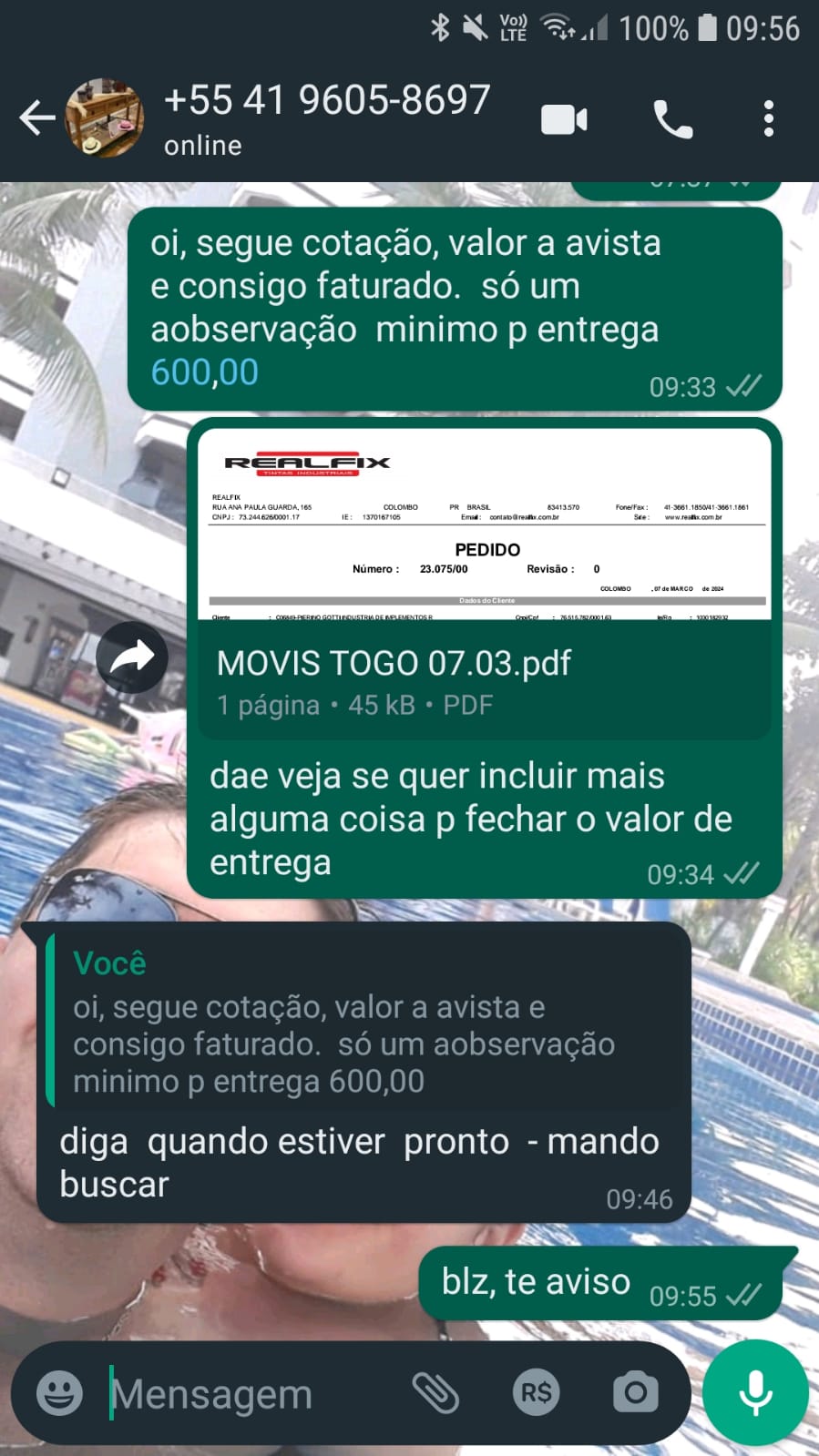Image resolution: width=819 pixels, height=1456 pixels.
Task: Forward the PDF using the arrow icon
Action: (x=132, y=657)
